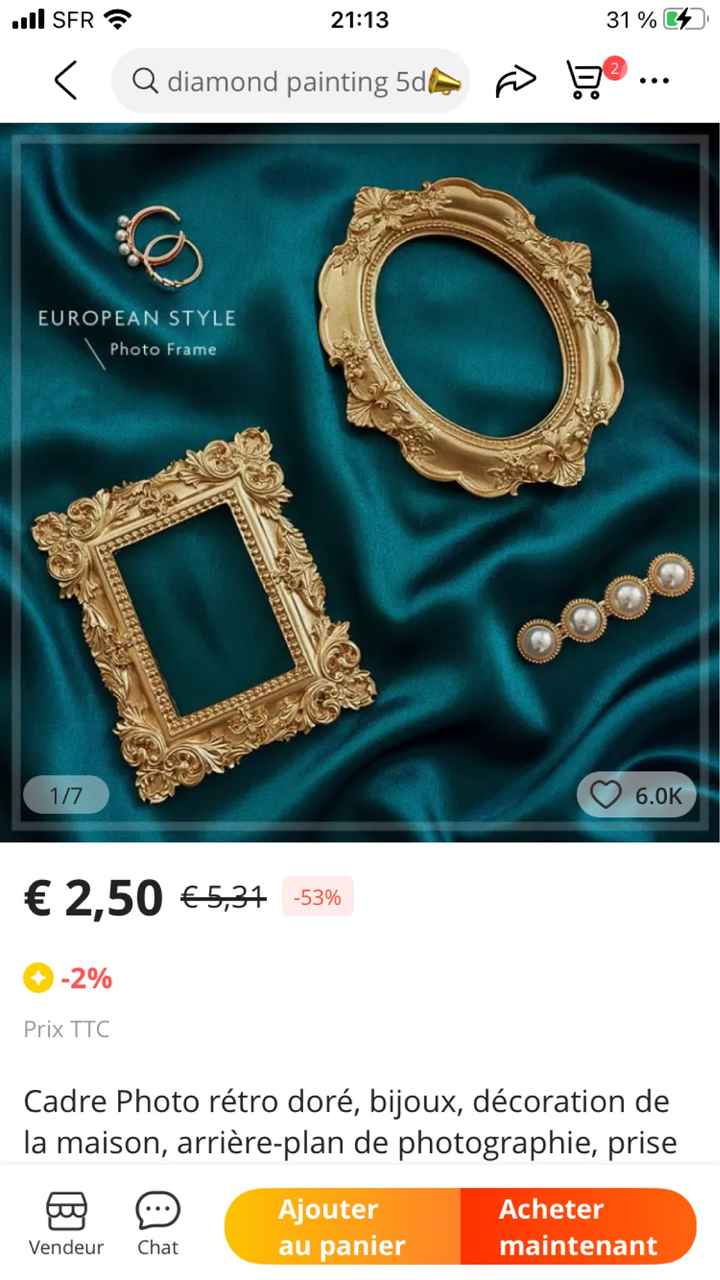720x1280 pixels.
Task: Visit the Vendeur store page
Action: tap(66, 1224)
